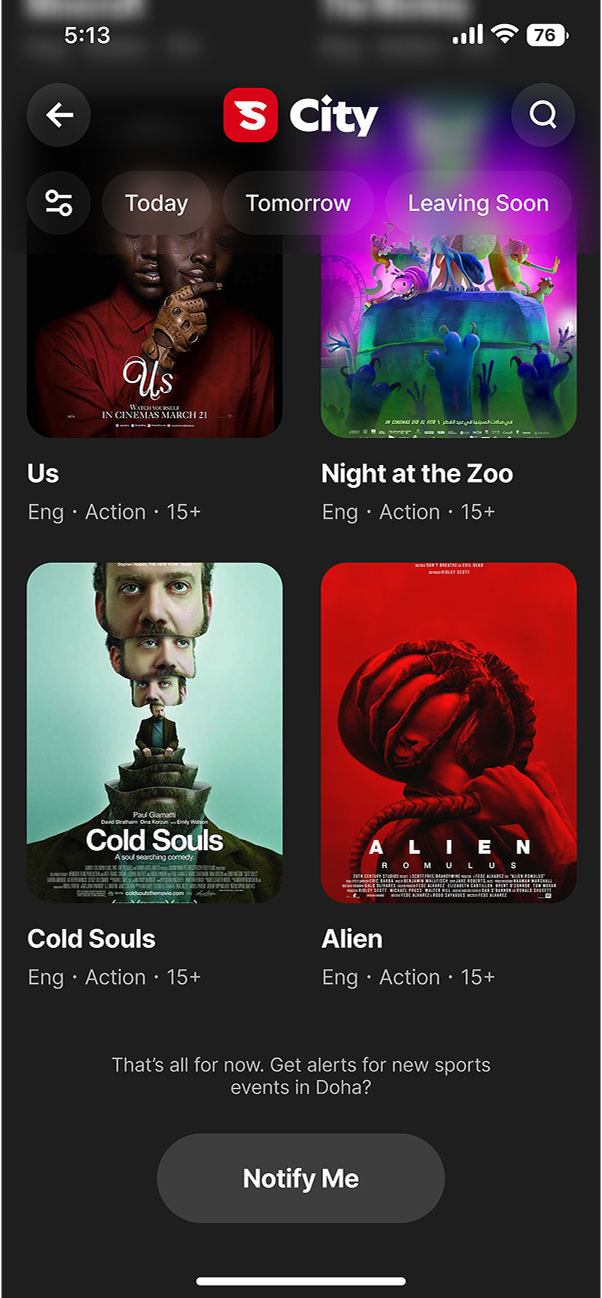Go back using the arrow button
The width and height of the screenshot is (602, 1298).
coord(59,116)
